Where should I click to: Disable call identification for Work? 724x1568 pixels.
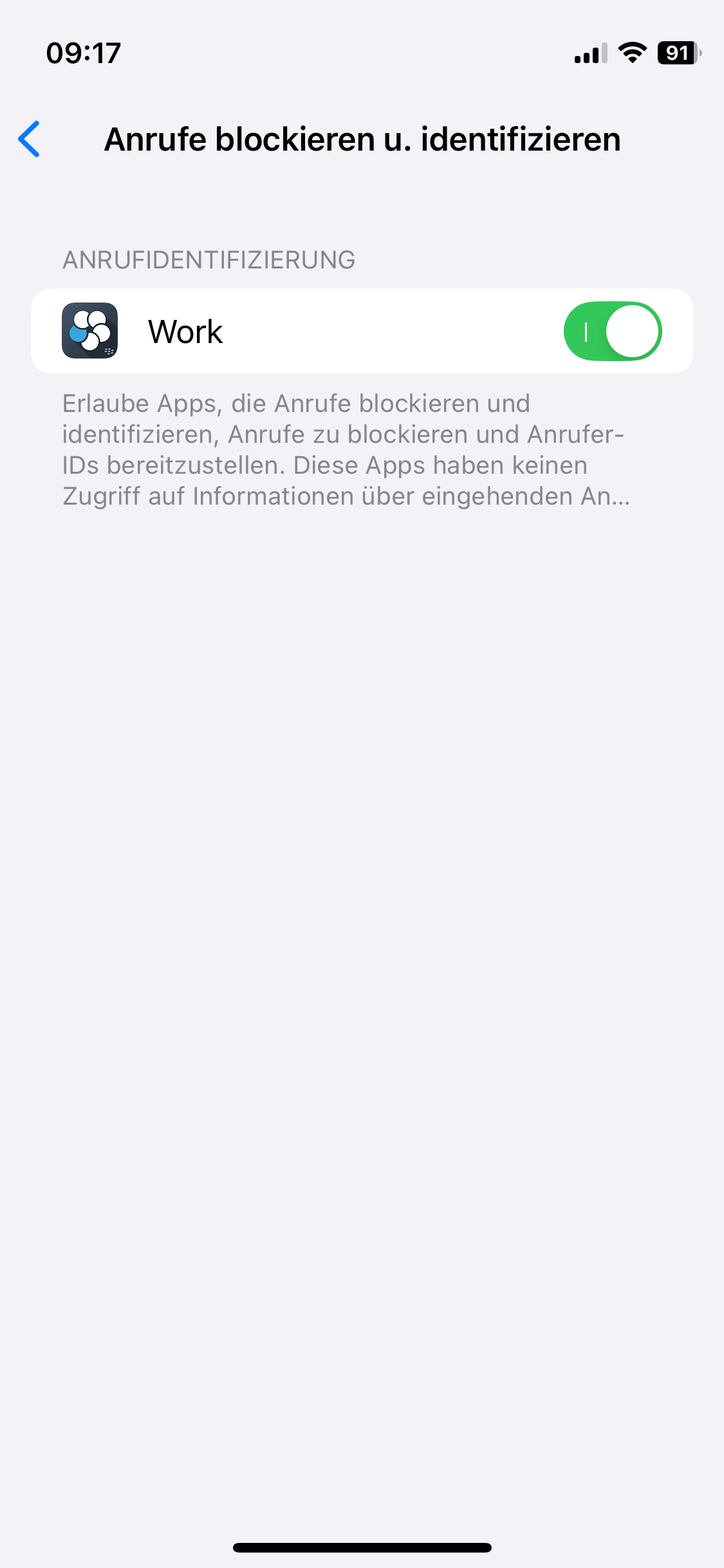(612, 331)
